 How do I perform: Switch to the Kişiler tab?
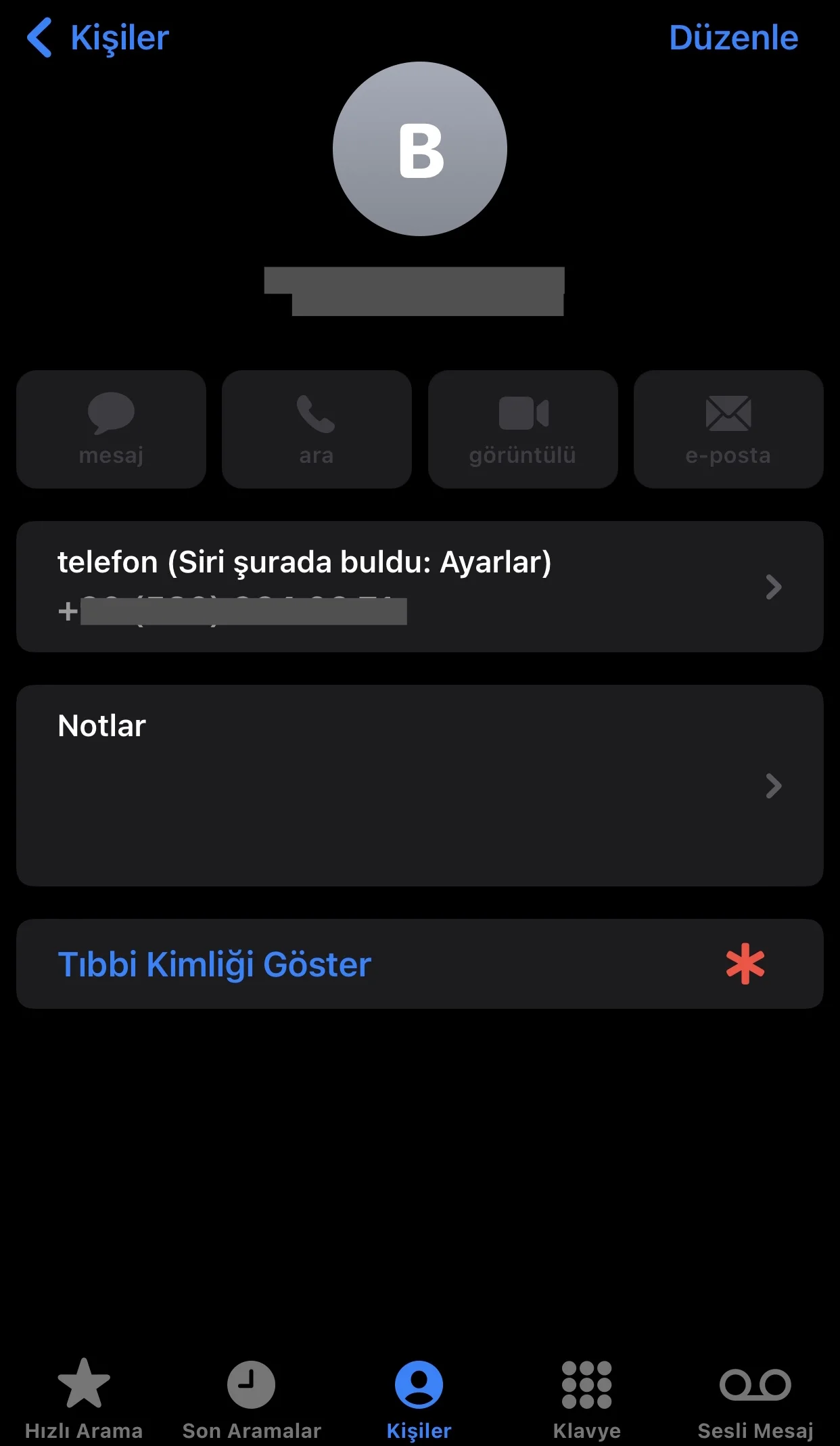[419, 1398]
